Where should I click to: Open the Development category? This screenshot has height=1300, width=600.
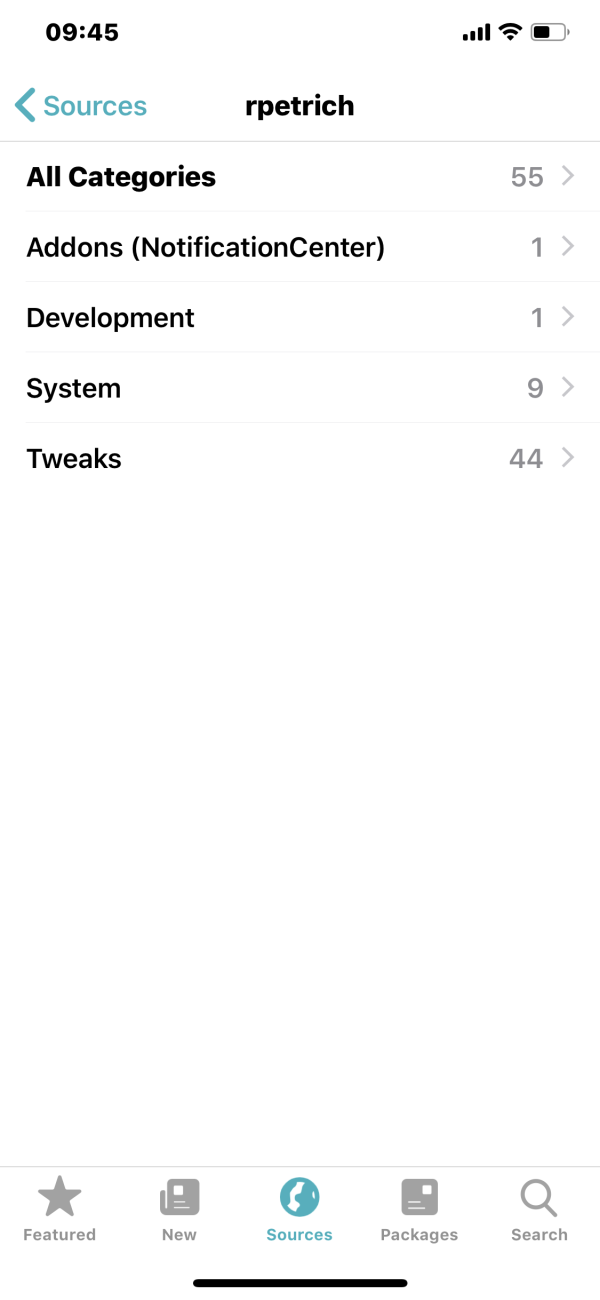(300, 318)
